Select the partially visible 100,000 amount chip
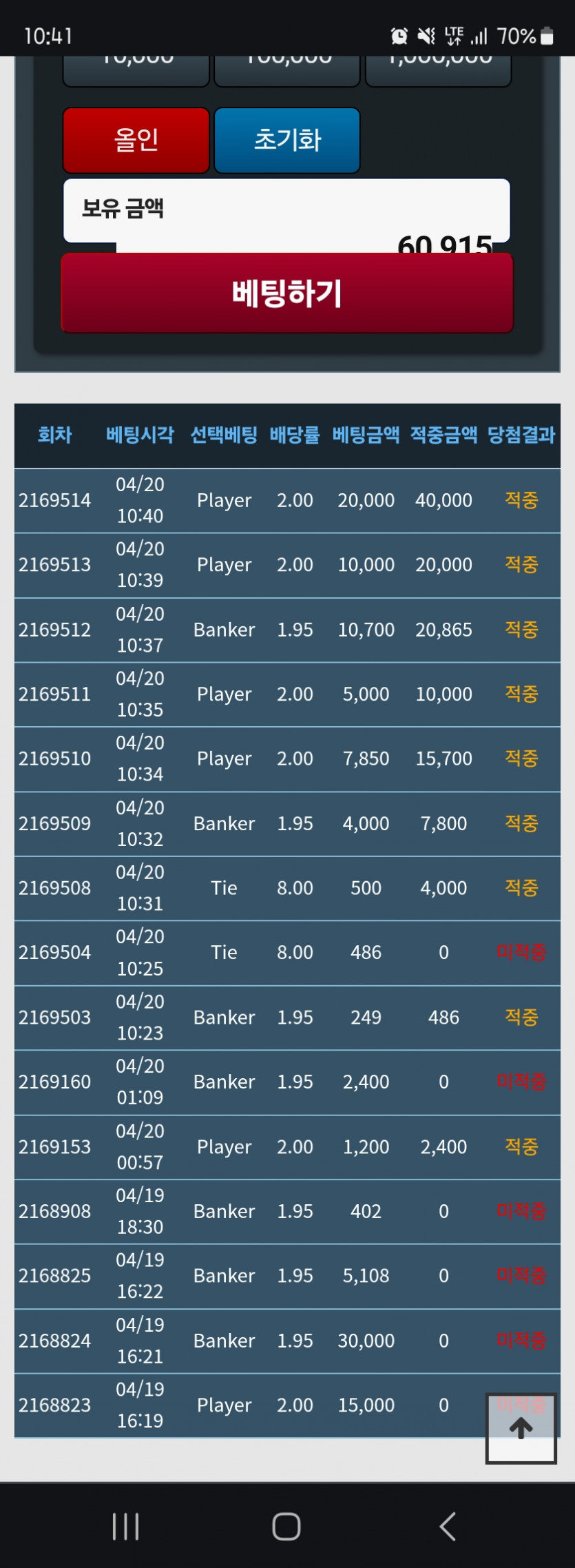 tap(287, 70)
